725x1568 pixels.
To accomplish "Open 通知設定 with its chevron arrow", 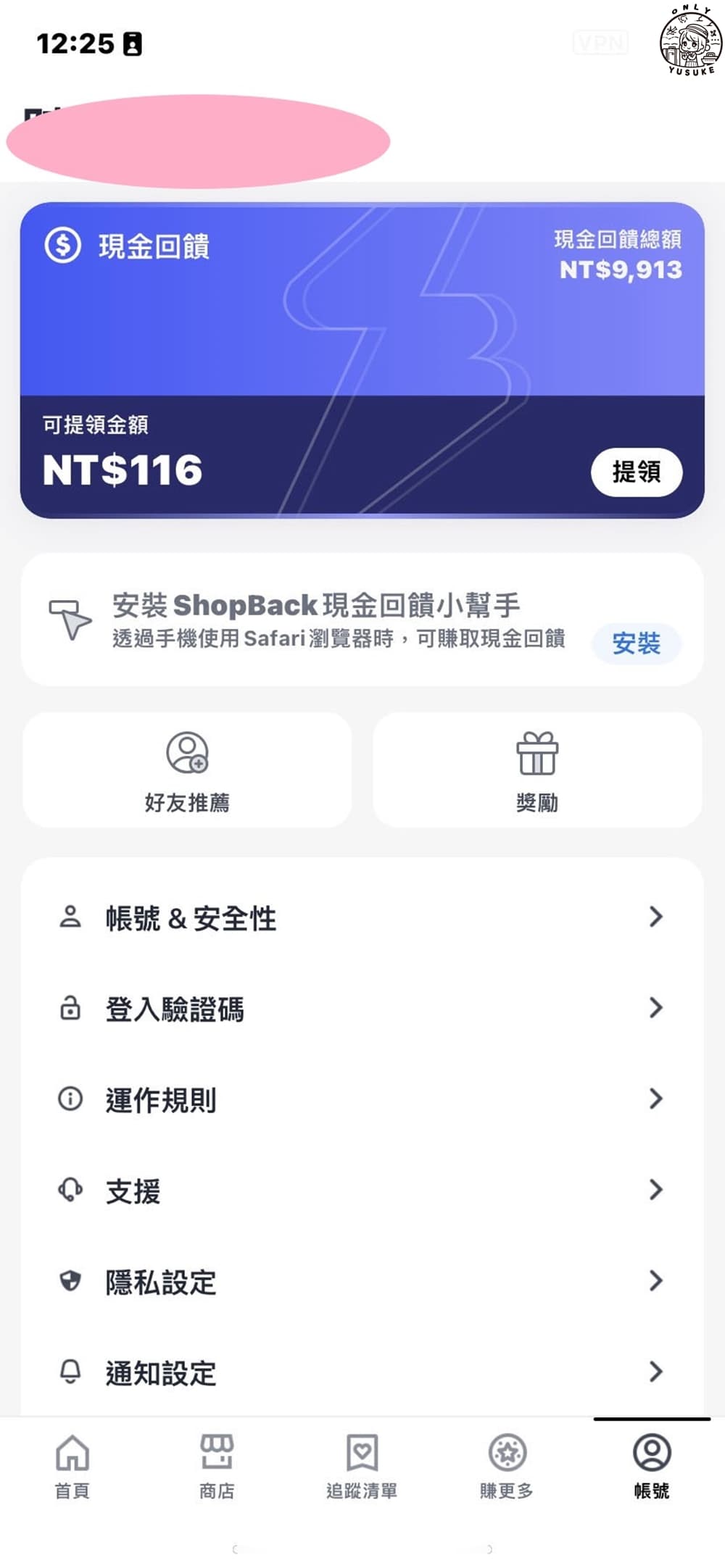I will coord(656,1369).
